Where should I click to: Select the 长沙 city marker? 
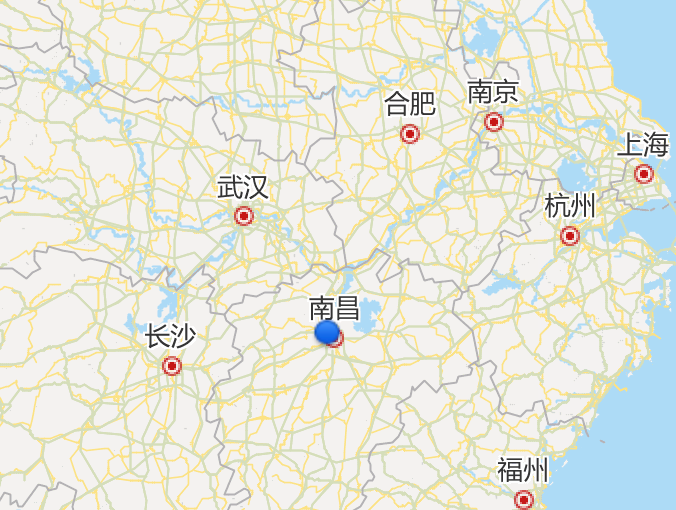[172, 366]
